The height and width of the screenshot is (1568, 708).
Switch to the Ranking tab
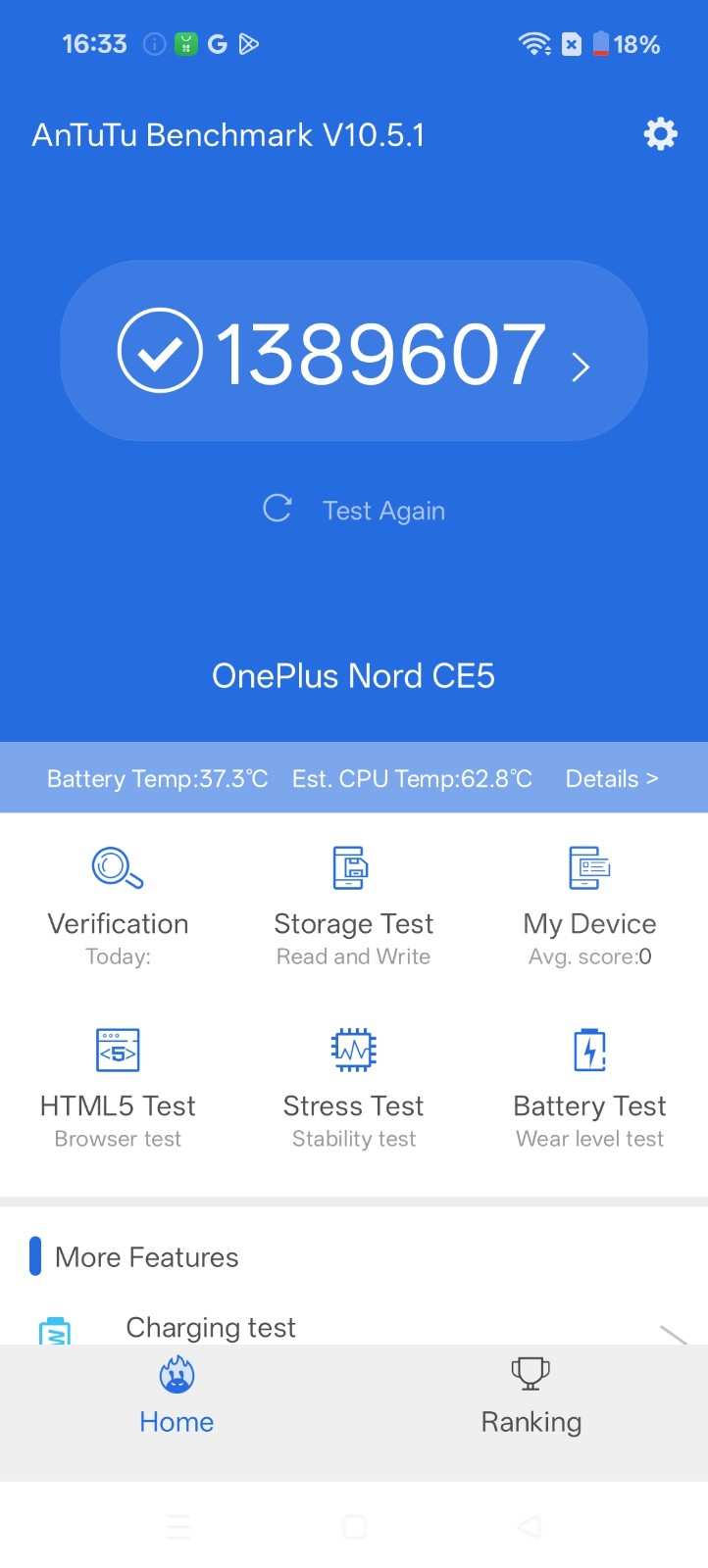[x=531, y=1396]
